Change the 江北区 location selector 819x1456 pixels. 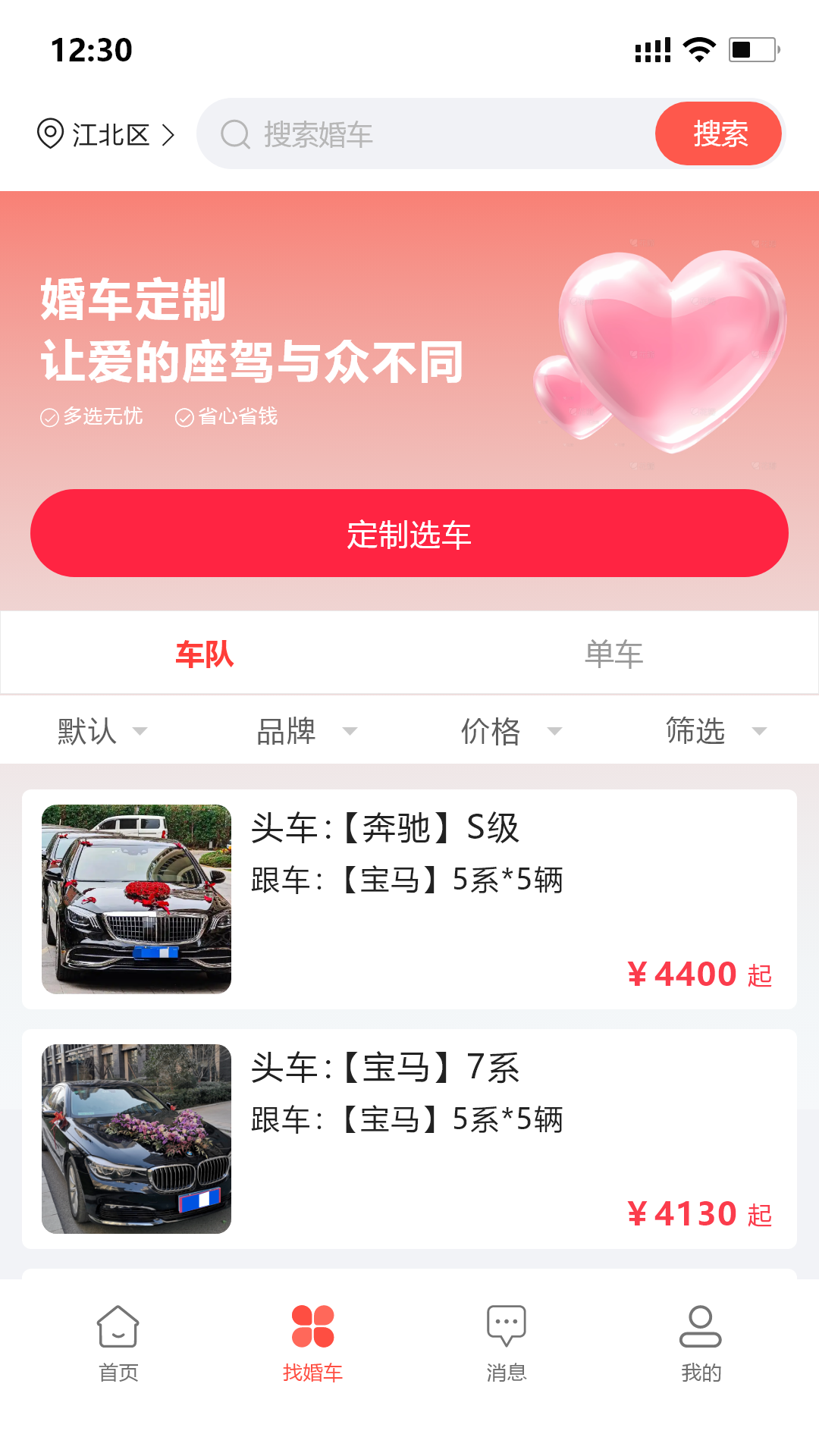[x=106, y=135]
